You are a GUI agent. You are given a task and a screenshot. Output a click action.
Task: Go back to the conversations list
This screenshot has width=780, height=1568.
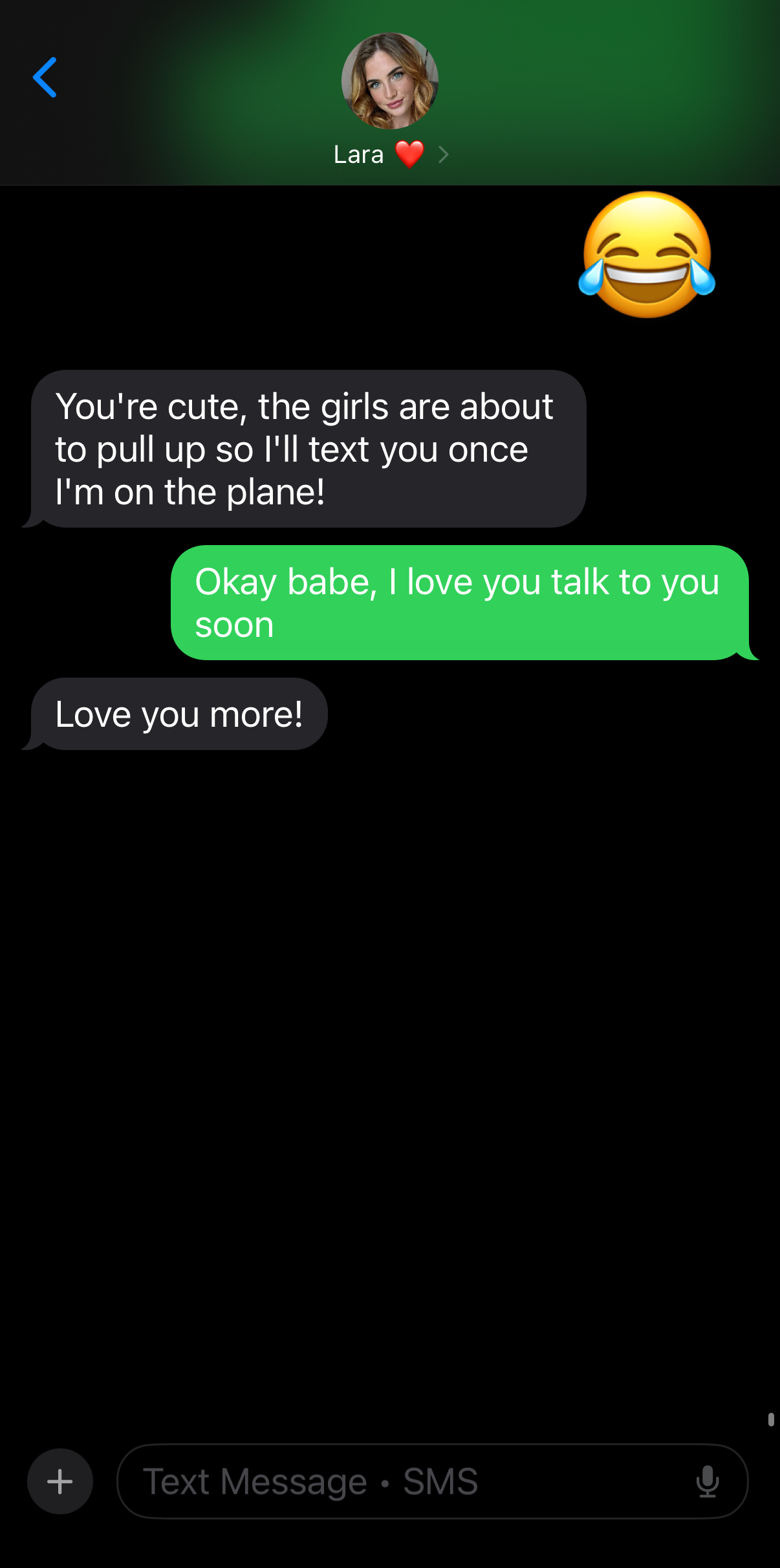coord(45,78)
